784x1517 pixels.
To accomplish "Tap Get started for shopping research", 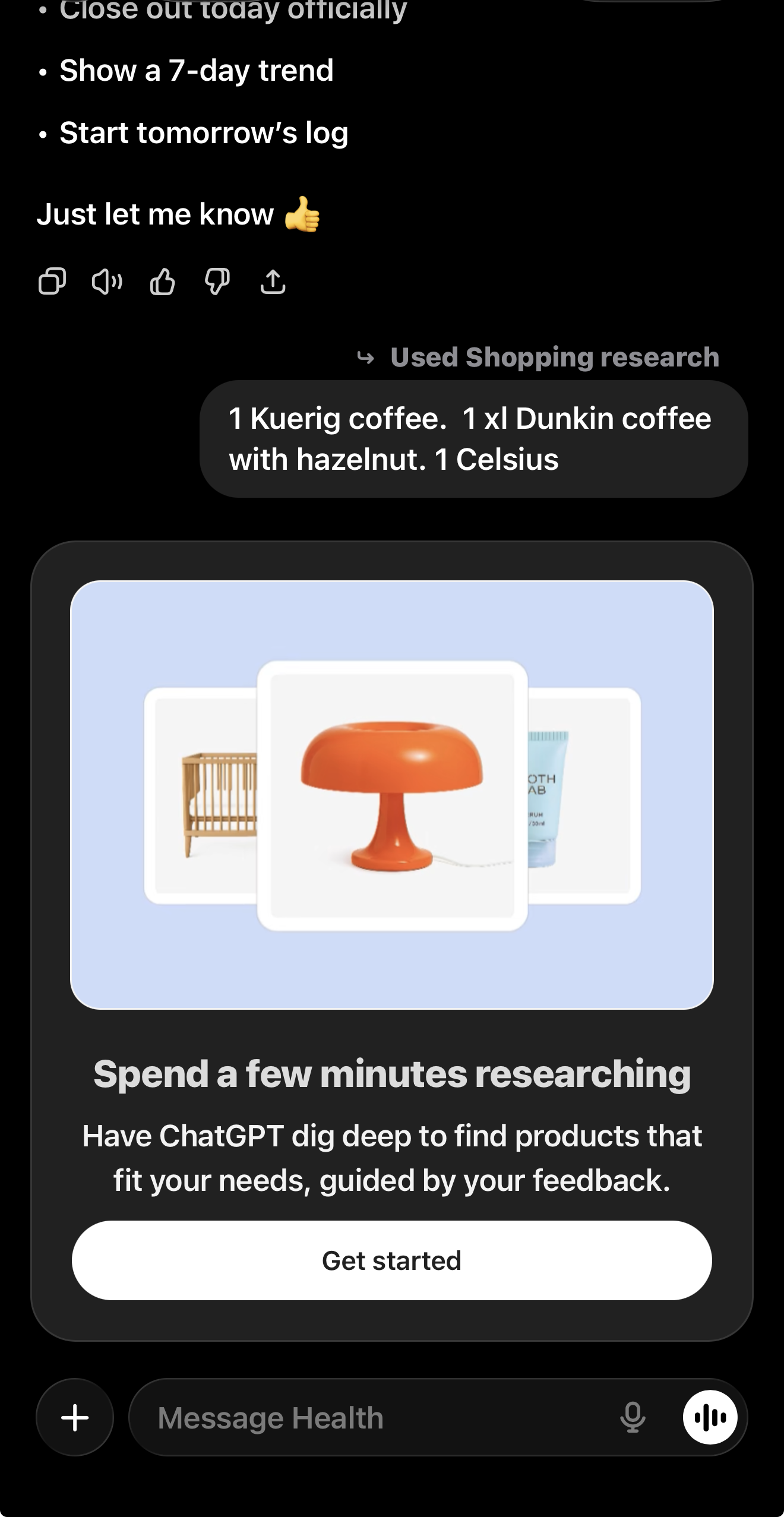I will 391,1260.
